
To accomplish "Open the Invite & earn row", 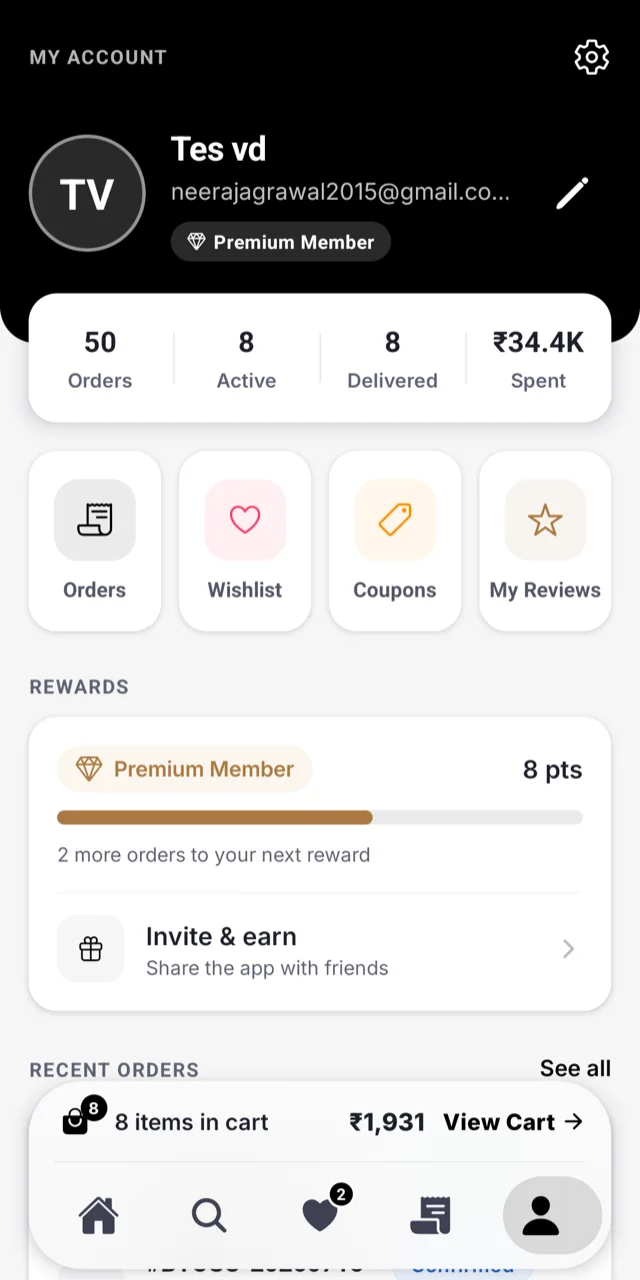I will pyautogui.click(x=320, y=950).
